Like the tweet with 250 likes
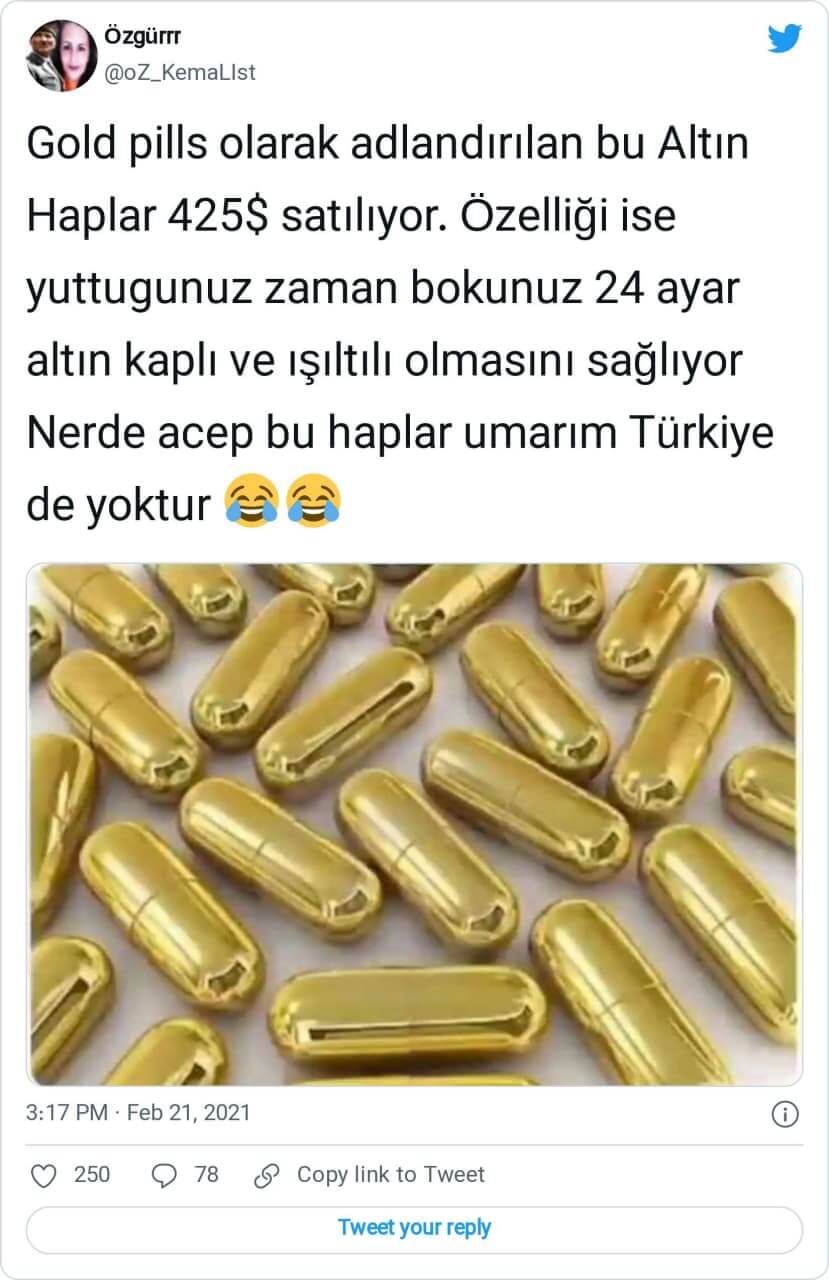The image size is (829, 1280). point(44,1174)
